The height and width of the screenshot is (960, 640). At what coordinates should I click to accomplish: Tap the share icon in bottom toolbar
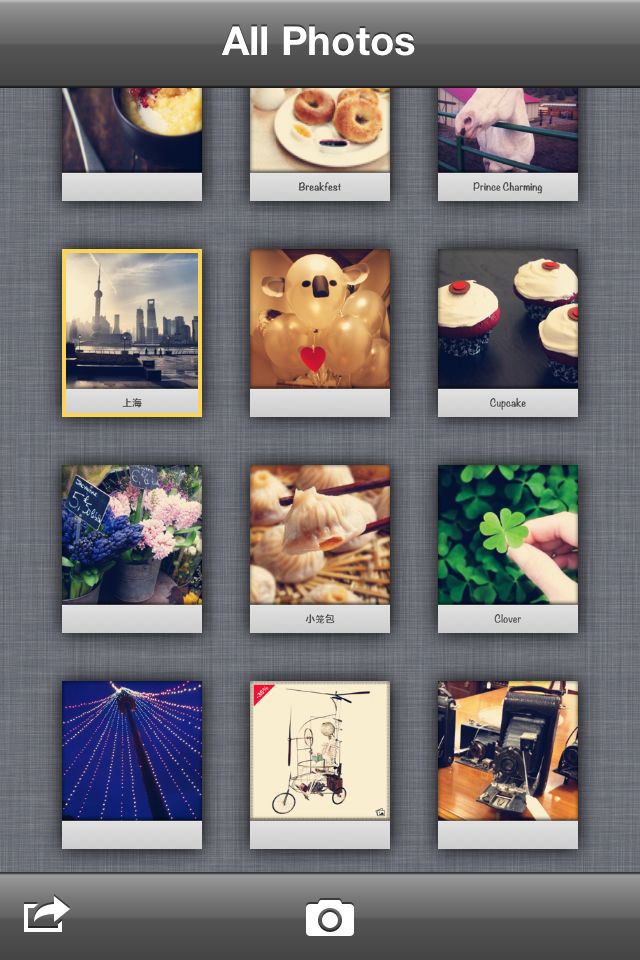[46, 915]
